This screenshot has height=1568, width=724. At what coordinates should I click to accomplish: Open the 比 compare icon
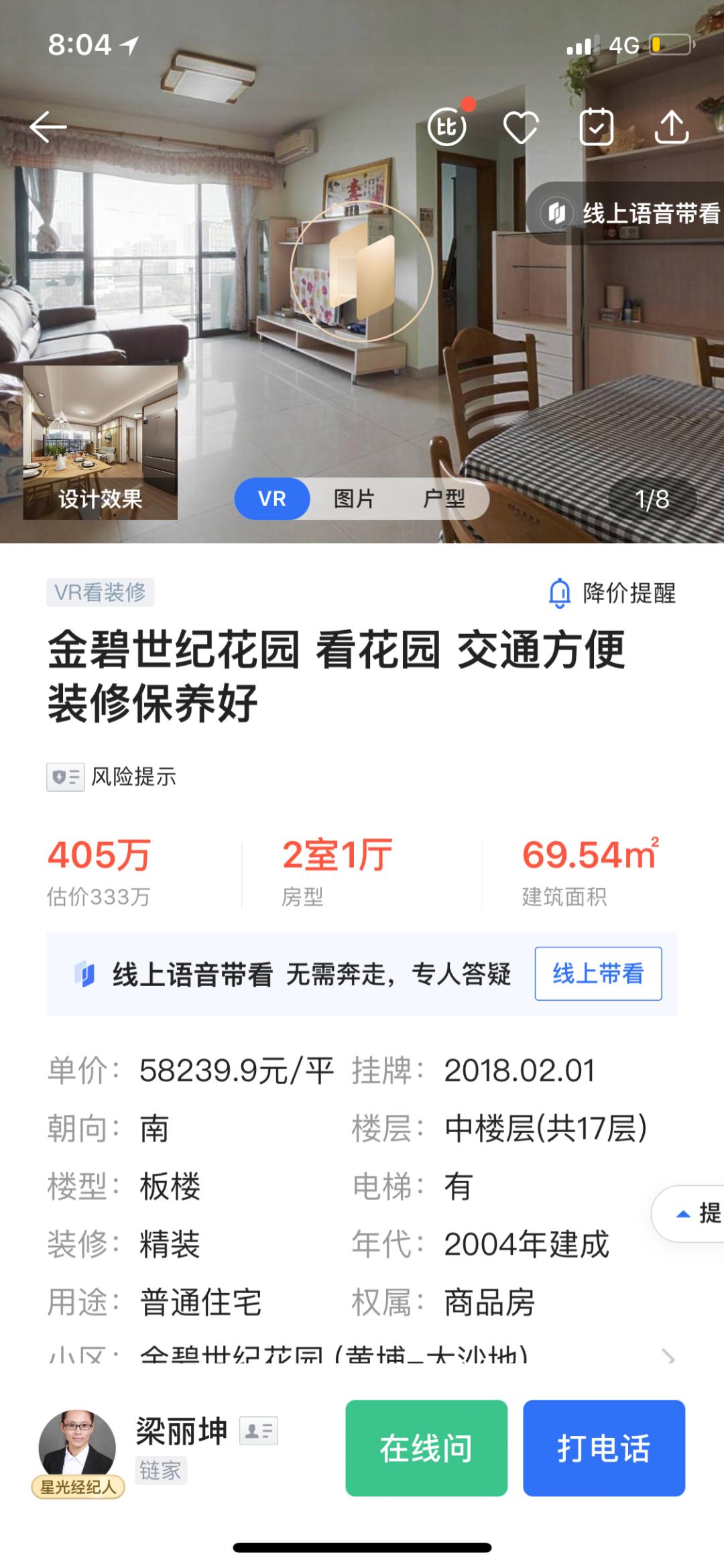(x=447, y=127)
